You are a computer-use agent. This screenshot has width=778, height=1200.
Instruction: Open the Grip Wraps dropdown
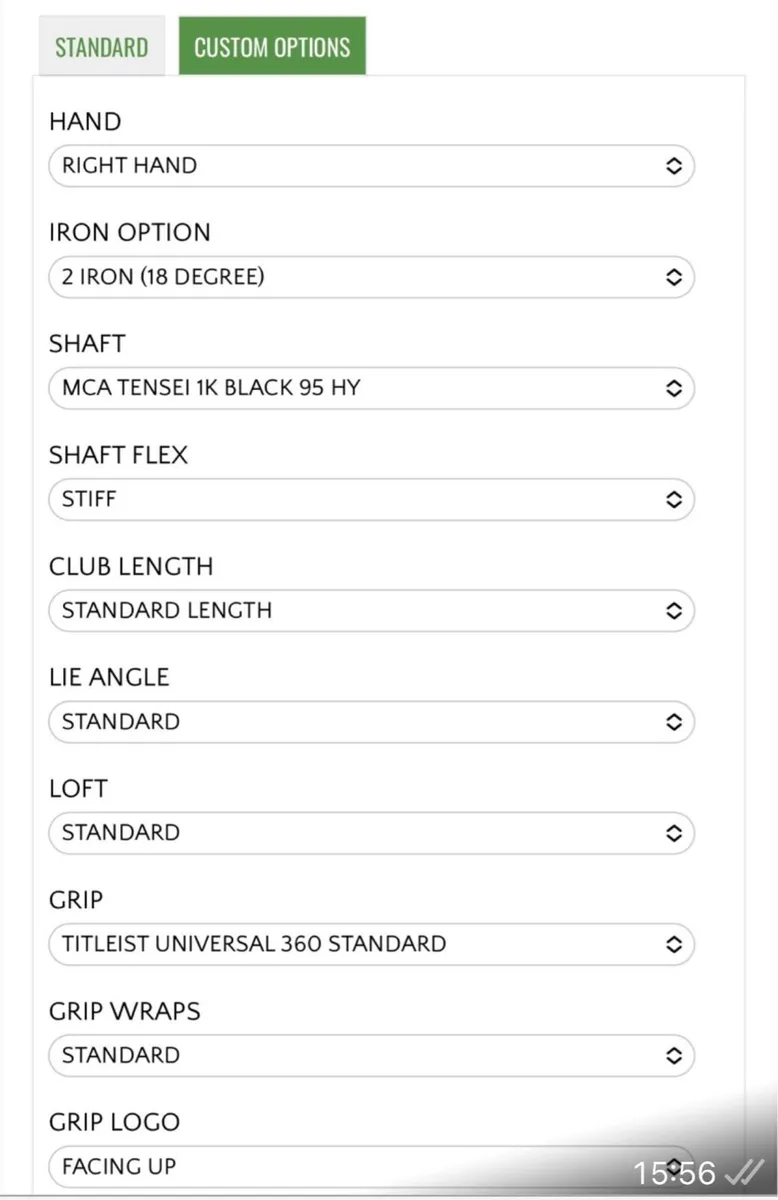(x=371, y=1055)
